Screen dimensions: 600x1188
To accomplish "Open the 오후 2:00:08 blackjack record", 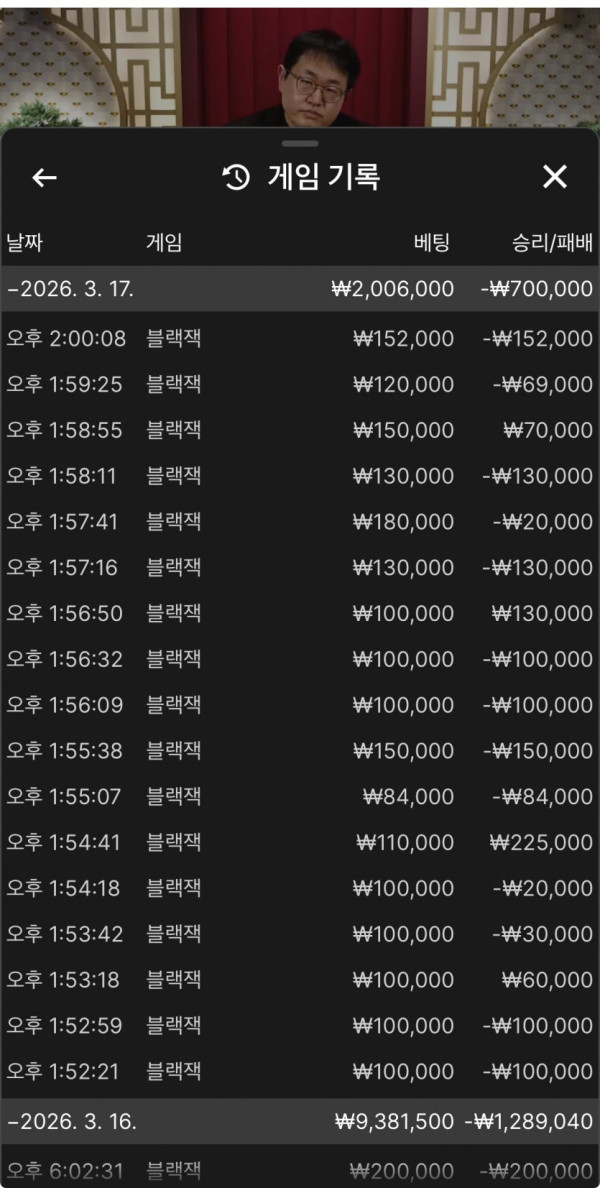I will point(300,339).
